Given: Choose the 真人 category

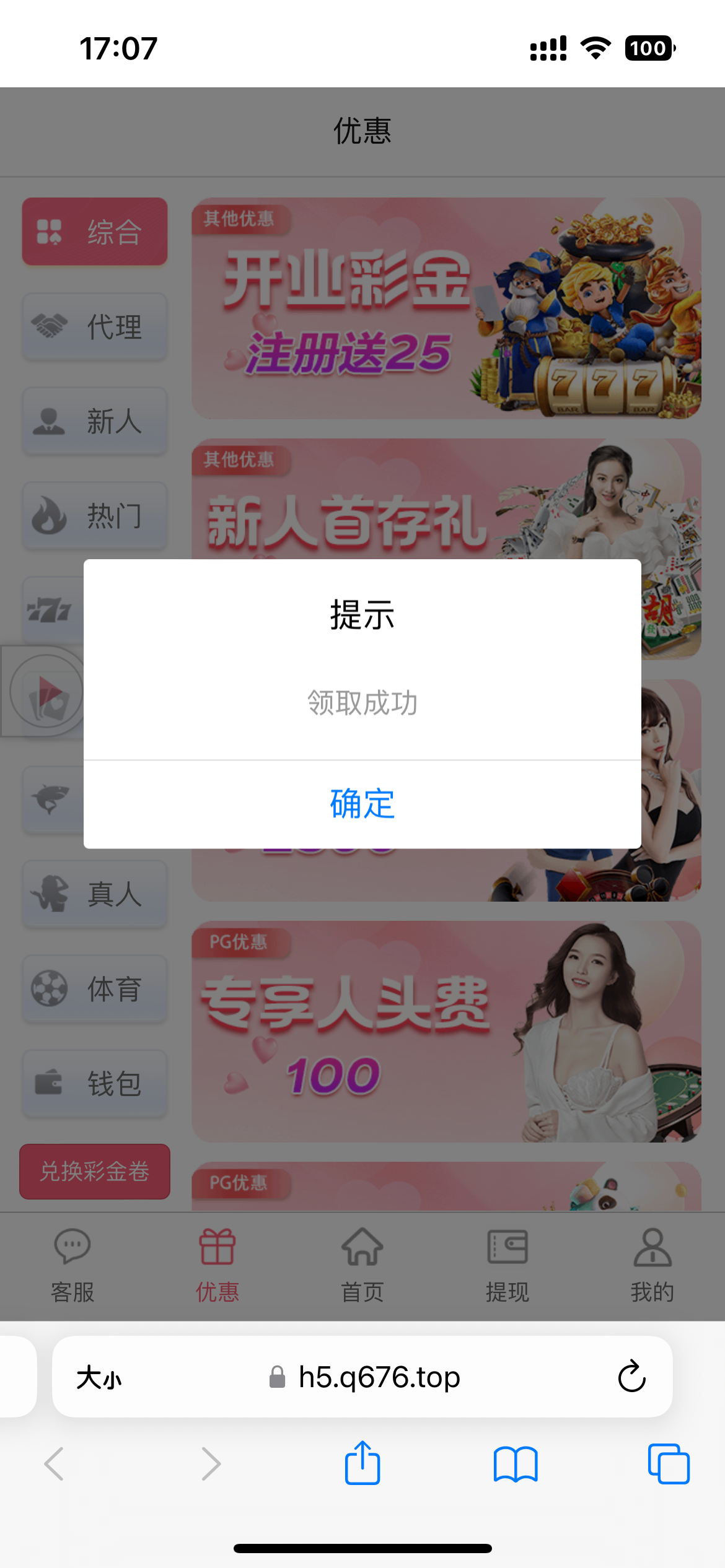Looking at the screenshot, I should (x=95, y=894).
